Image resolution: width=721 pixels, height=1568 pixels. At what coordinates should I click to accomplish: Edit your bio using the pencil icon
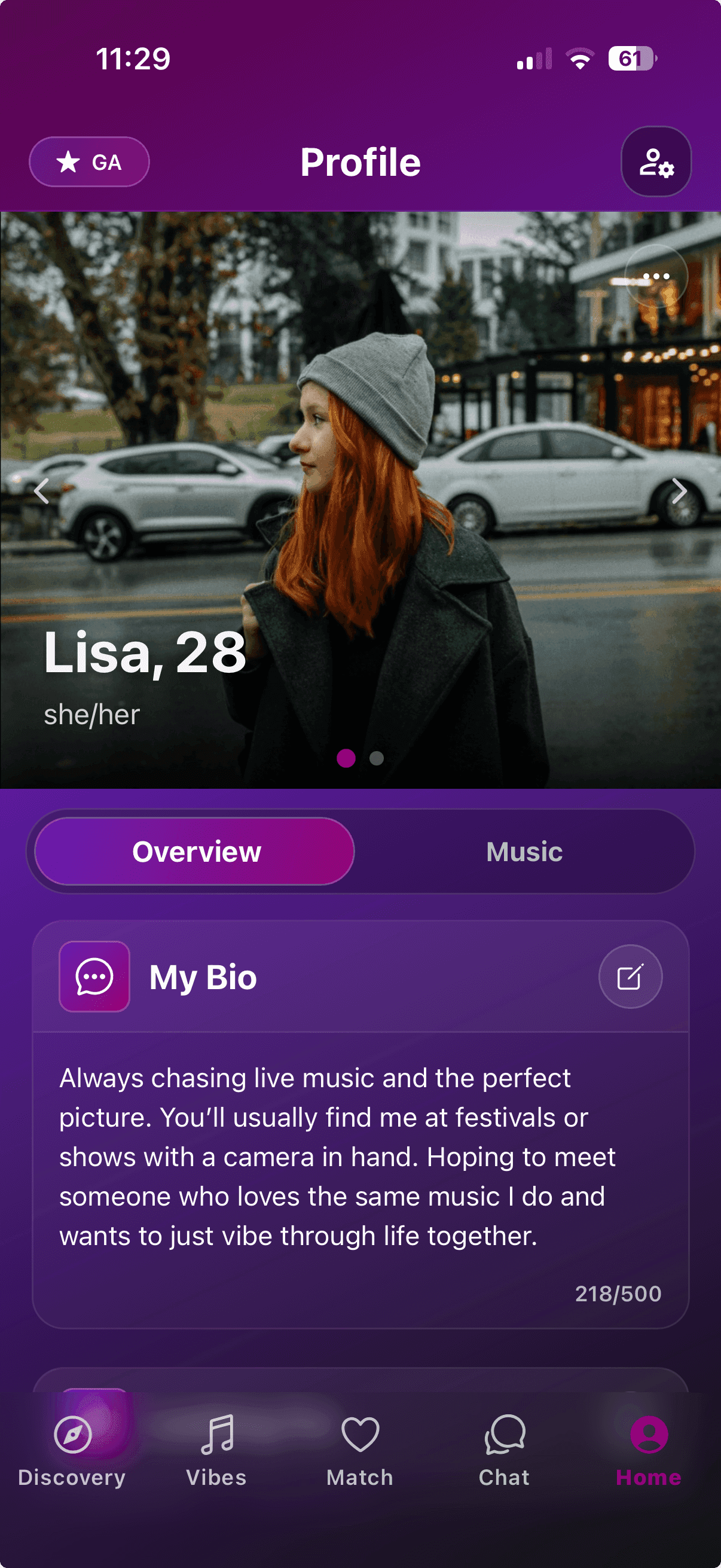tap(631, 976)
